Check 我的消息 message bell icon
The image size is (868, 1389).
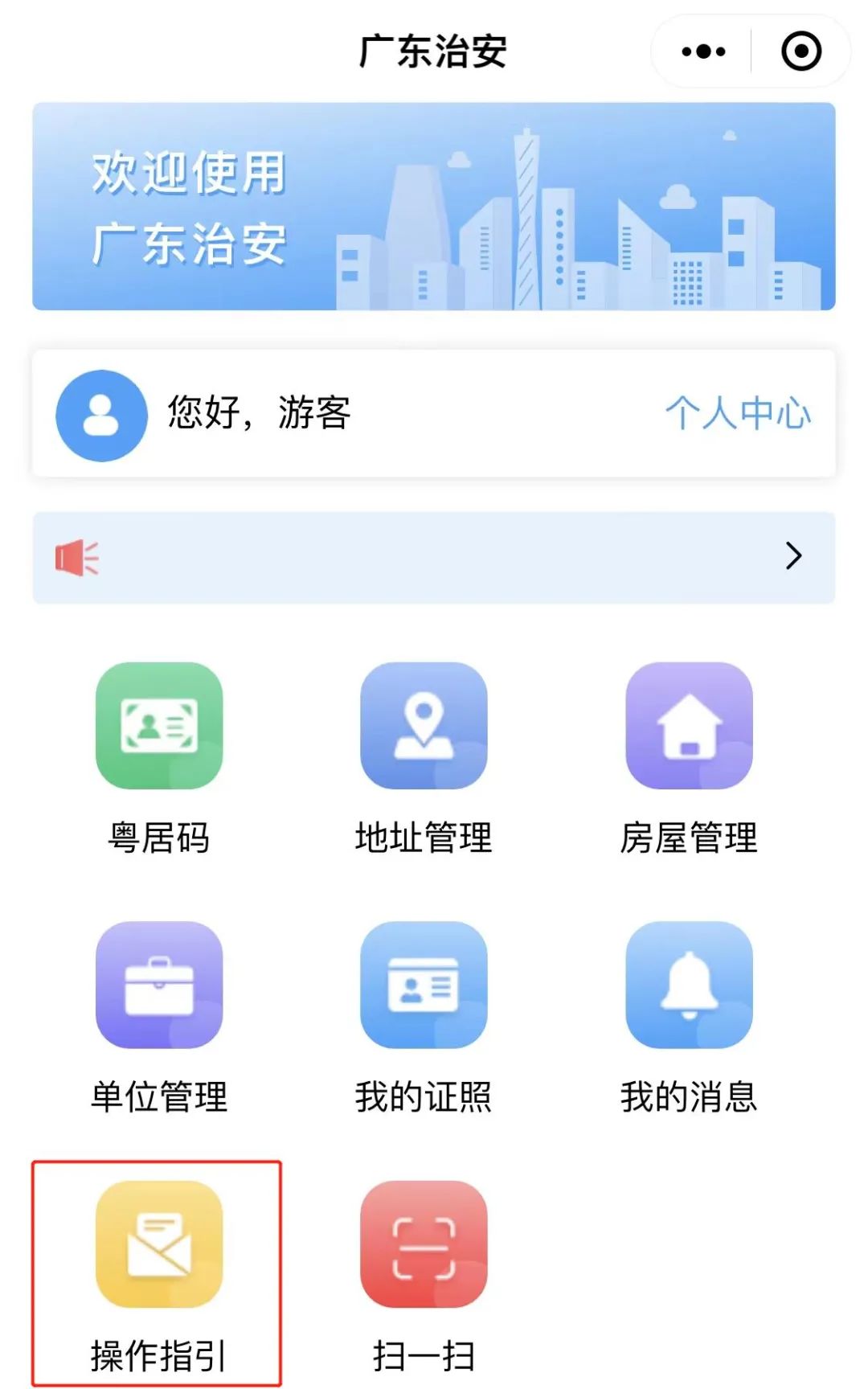(x=690, y=987)
